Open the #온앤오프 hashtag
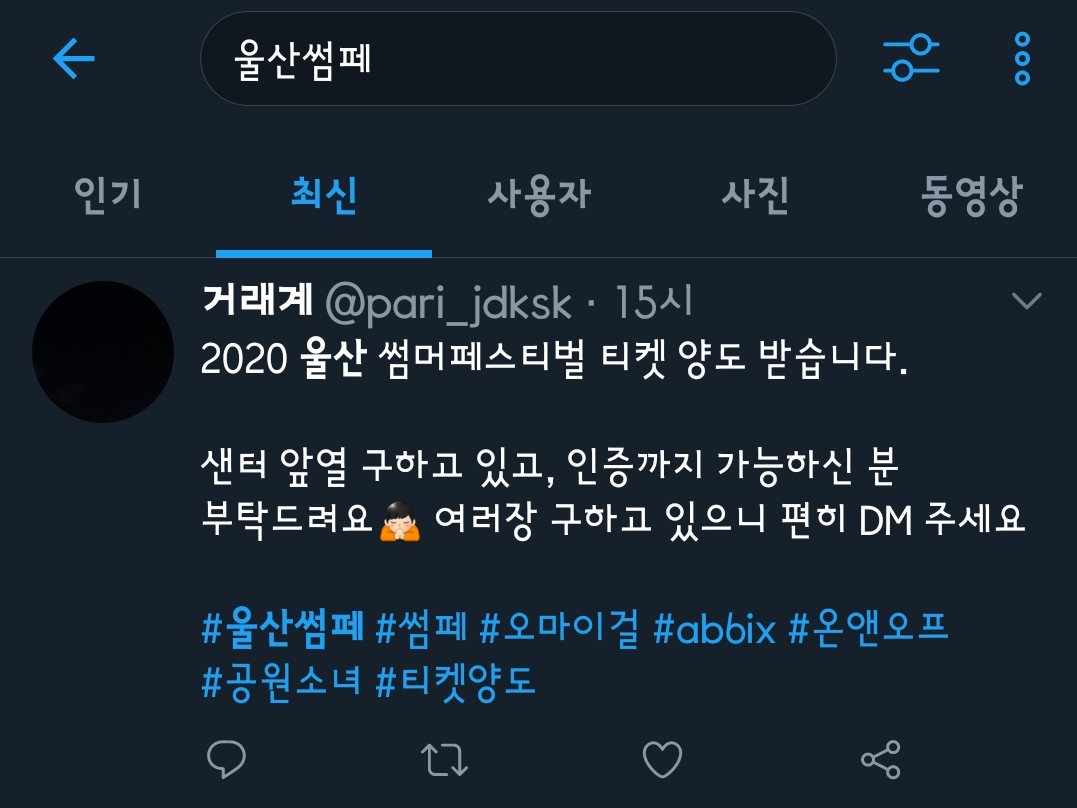This screenshot has width=1077, height=808. click(868, 630)
